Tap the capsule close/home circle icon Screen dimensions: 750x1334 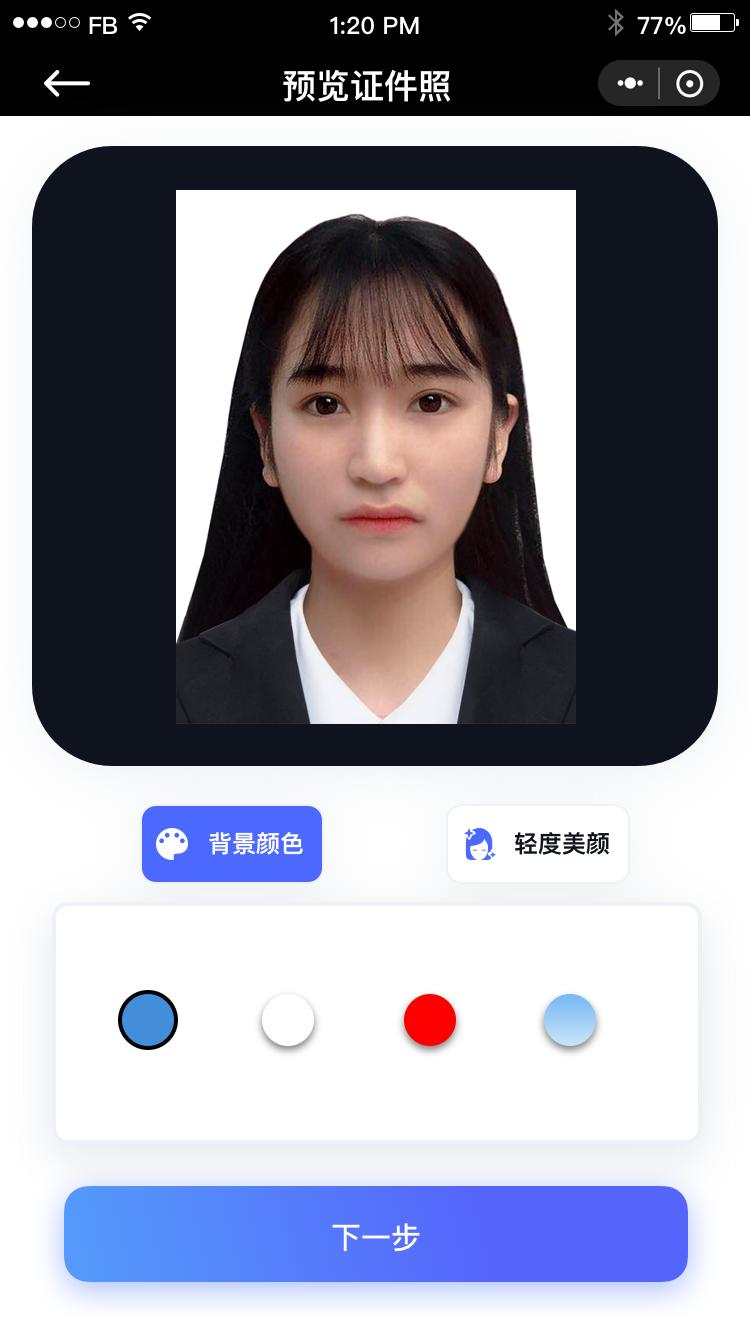pos(688,83)
